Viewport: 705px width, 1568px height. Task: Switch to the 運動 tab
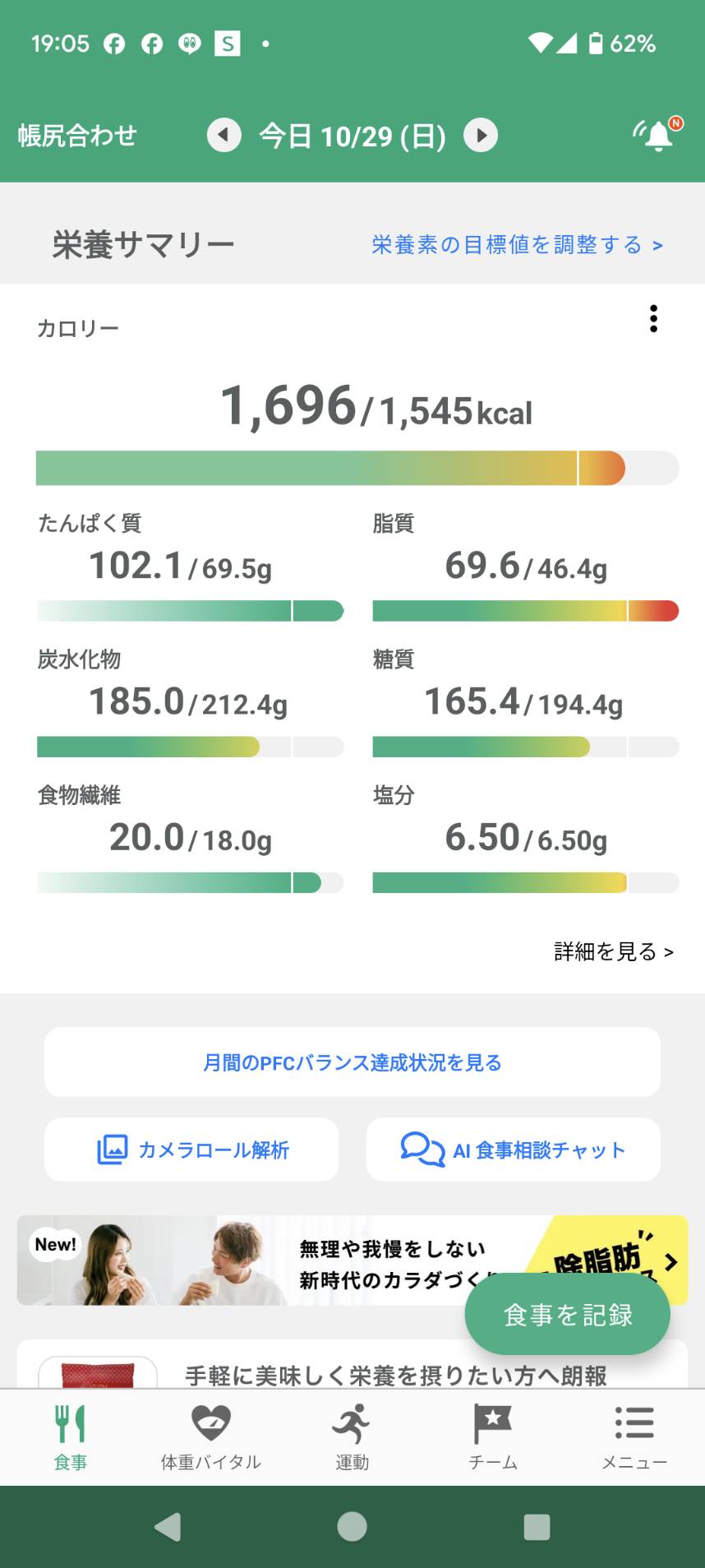point(352,1436)
